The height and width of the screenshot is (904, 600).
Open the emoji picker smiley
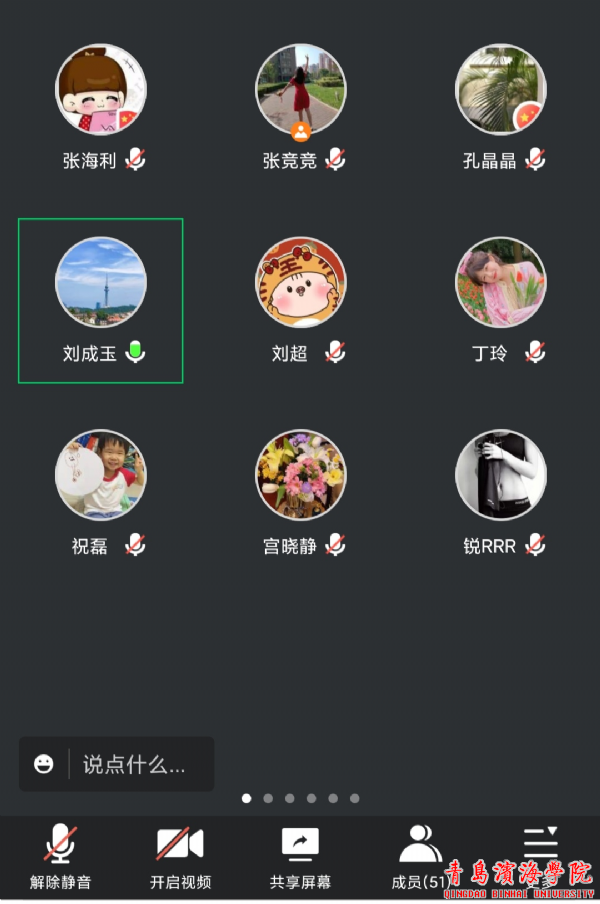coord(44,765)
